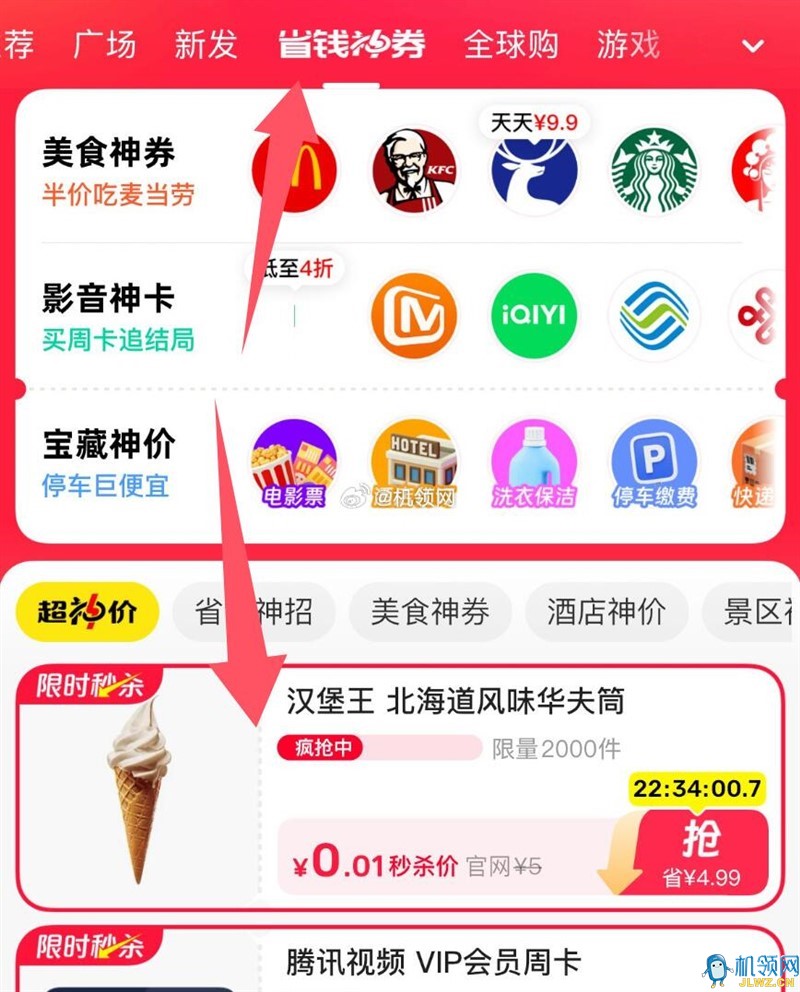Open the 全球购 tab
Image resolution: width=800 pixels, height=992 pixels.
tap(511, 45)
